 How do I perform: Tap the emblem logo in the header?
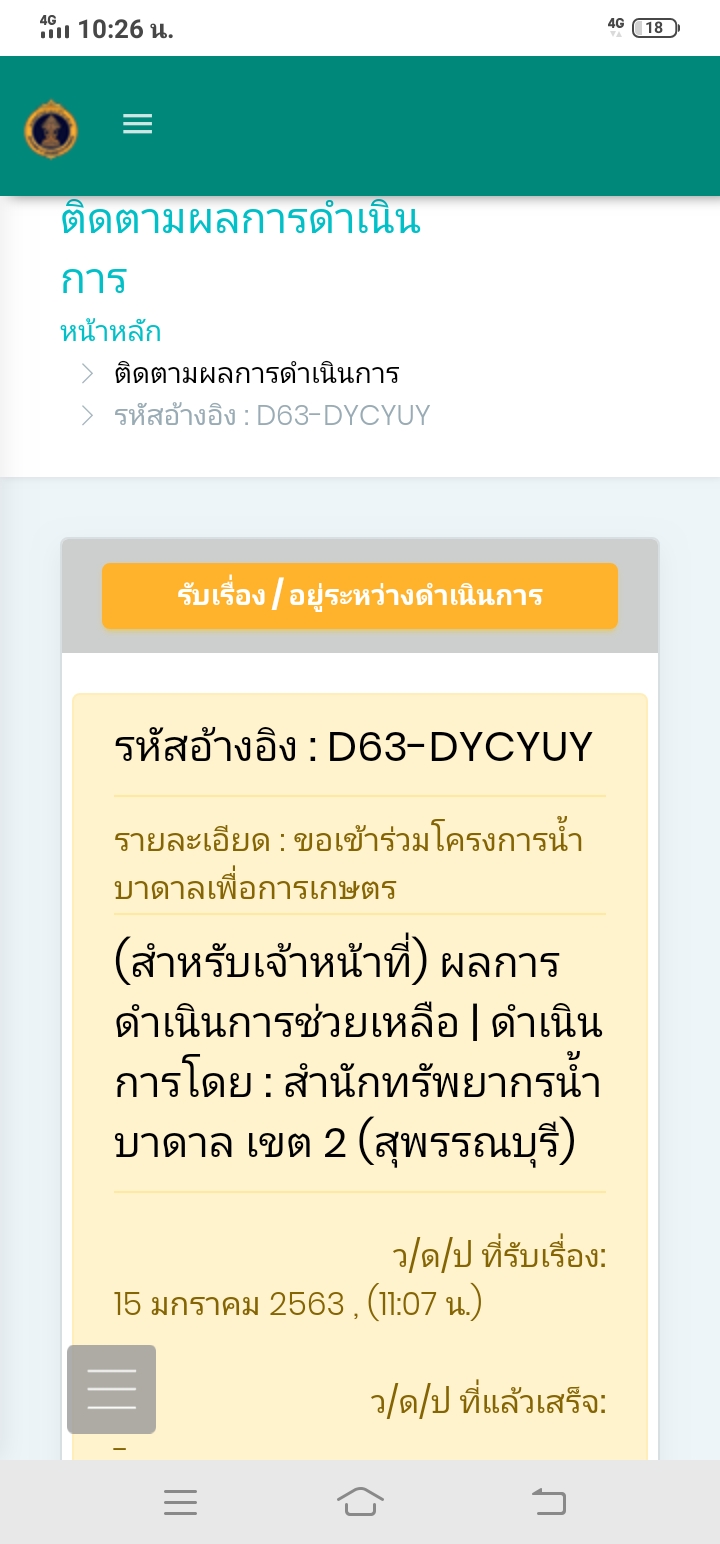pos(51,129)
